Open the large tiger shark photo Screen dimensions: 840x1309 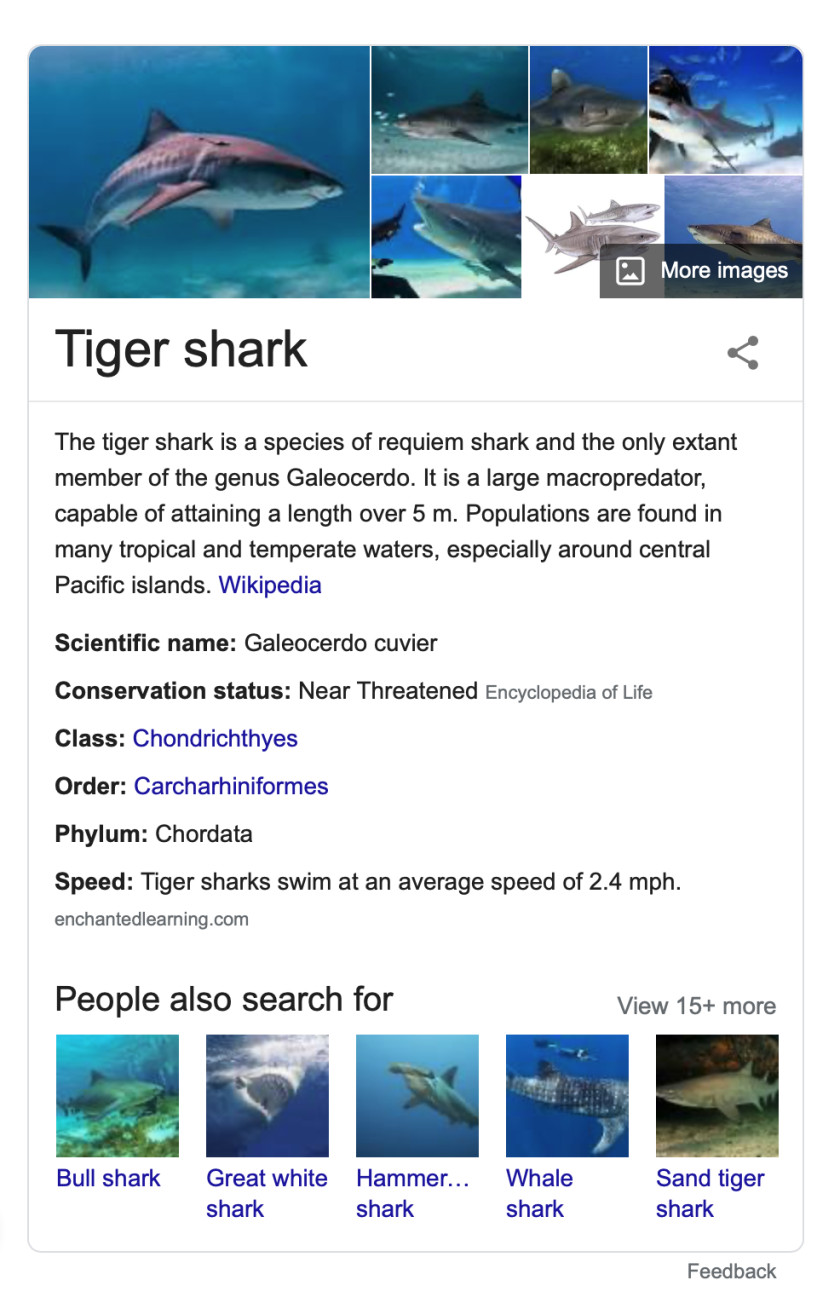[199, 172]
